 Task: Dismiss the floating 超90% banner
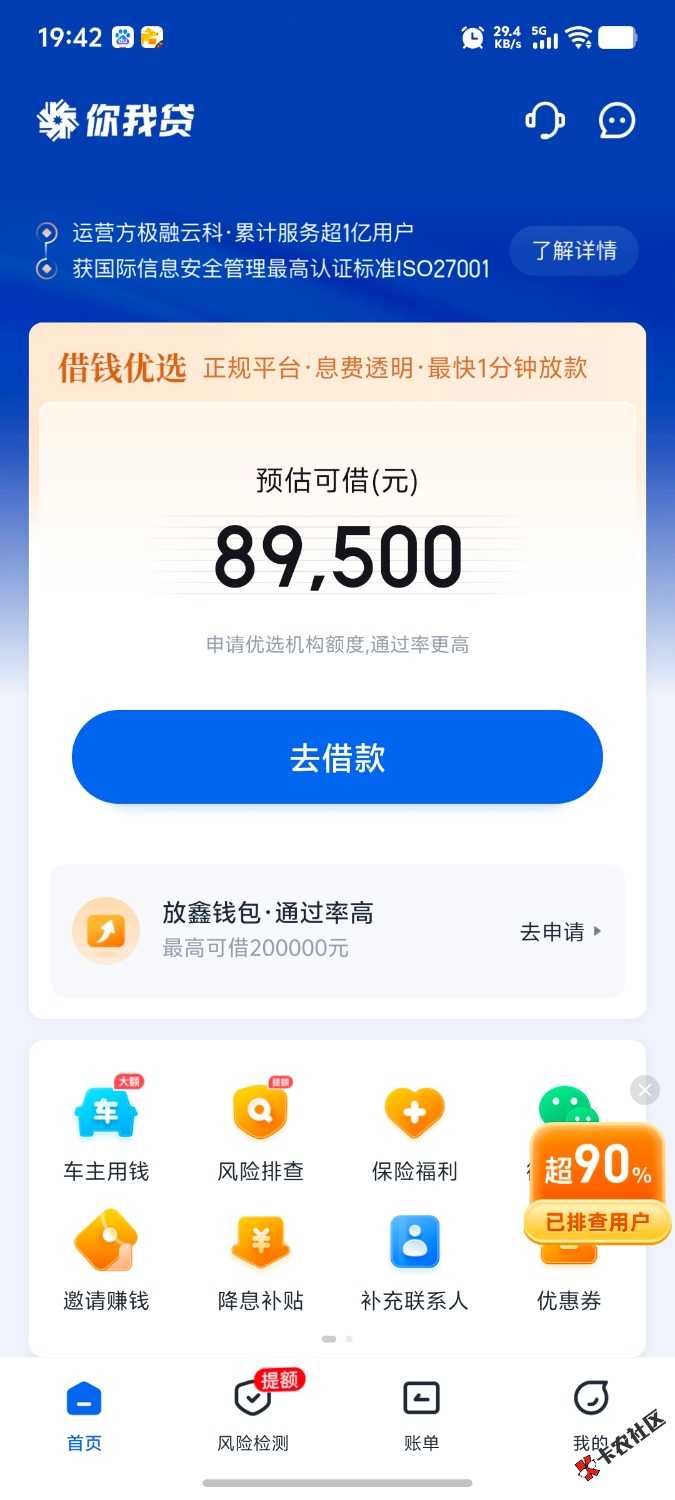click(645, 1090)
